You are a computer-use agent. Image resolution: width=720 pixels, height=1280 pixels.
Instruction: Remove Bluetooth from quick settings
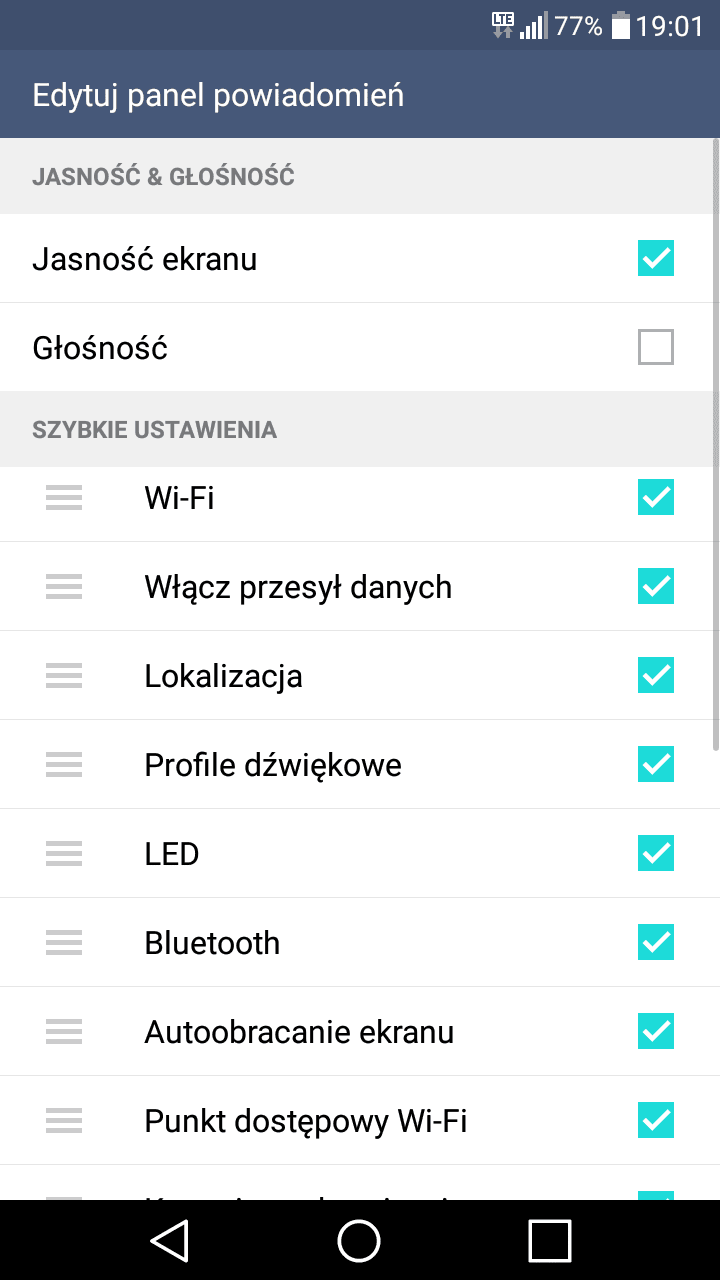(656, 942)
